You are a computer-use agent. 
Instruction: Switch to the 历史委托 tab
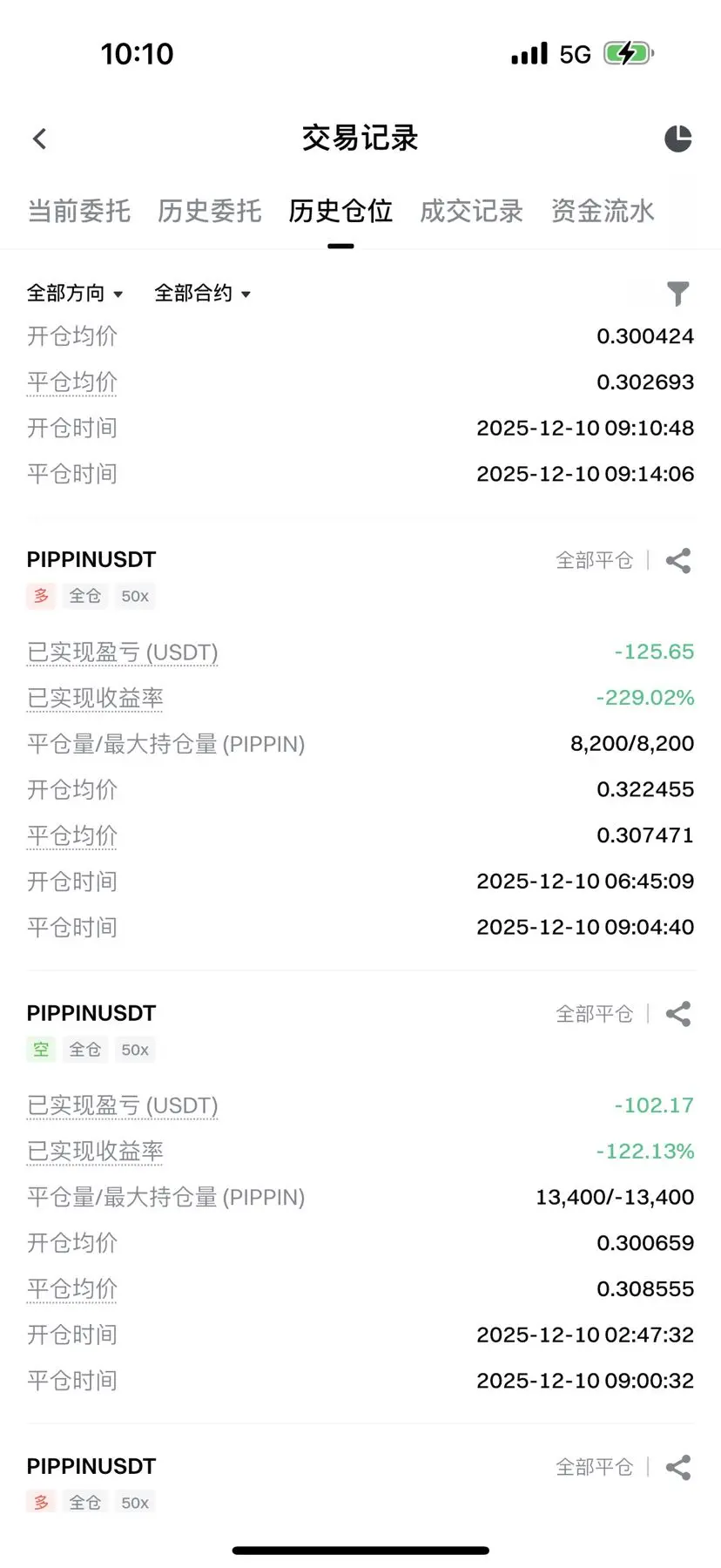coord(210,211)
